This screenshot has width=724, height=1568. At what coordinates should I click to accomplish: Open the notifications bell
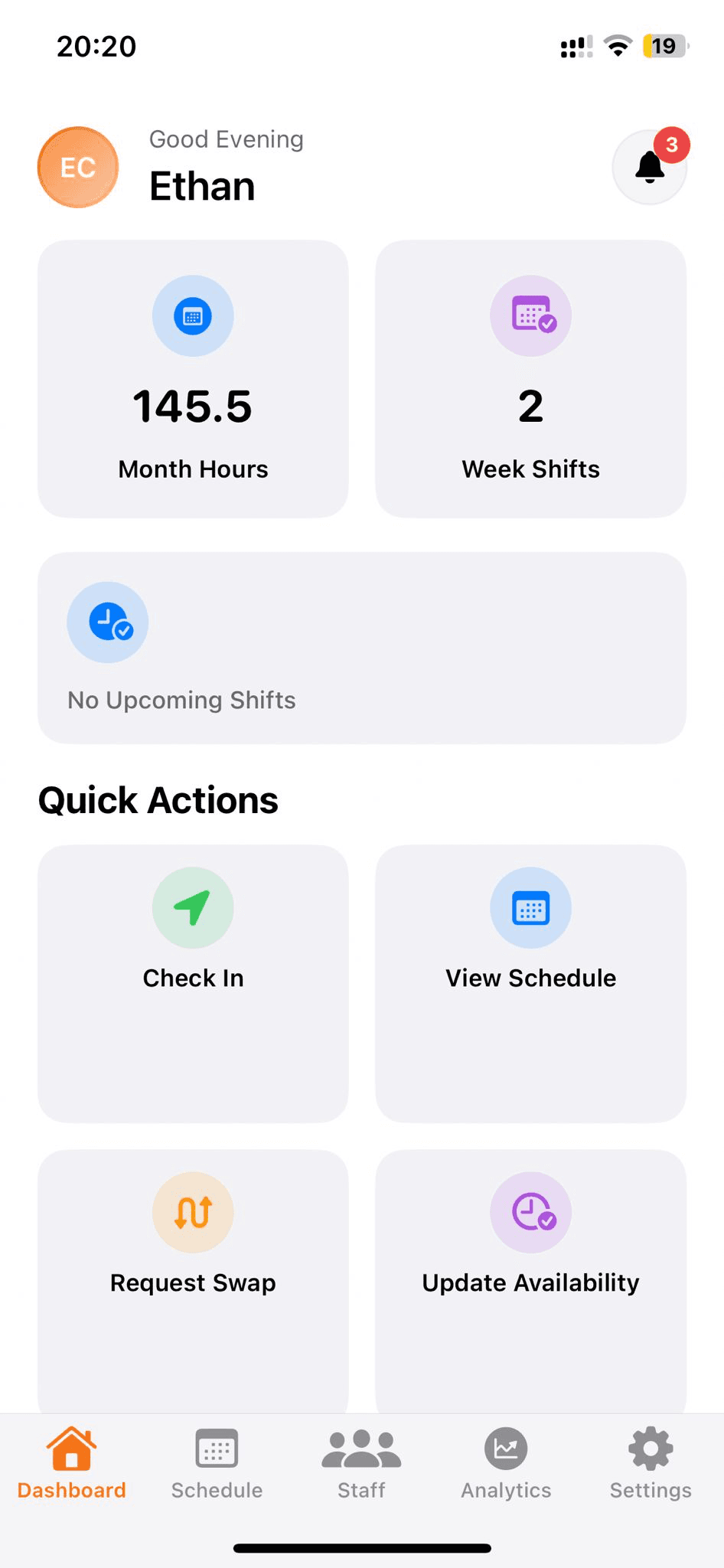click(x=649, y=167)
